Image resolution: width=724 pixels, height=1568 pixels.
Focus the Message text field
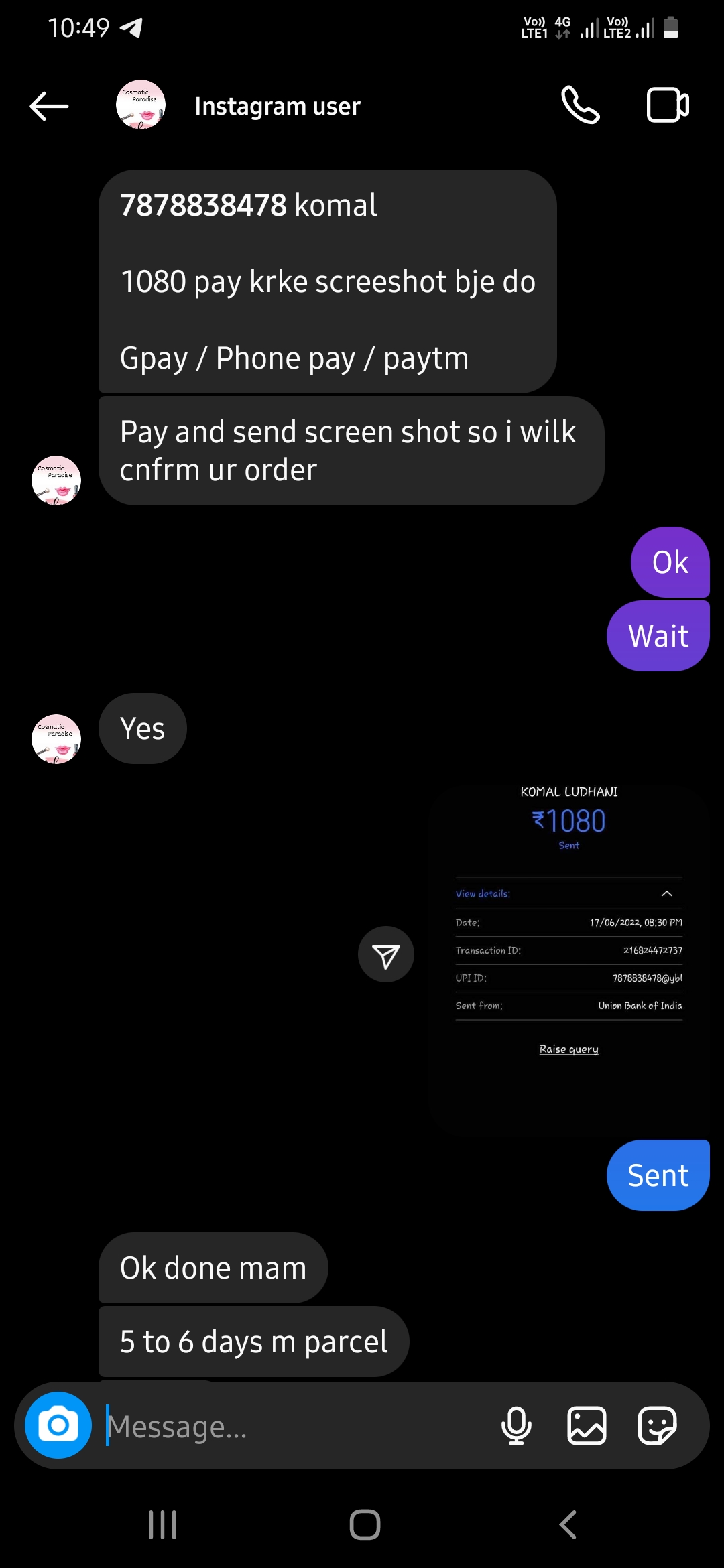point(295,1427)
